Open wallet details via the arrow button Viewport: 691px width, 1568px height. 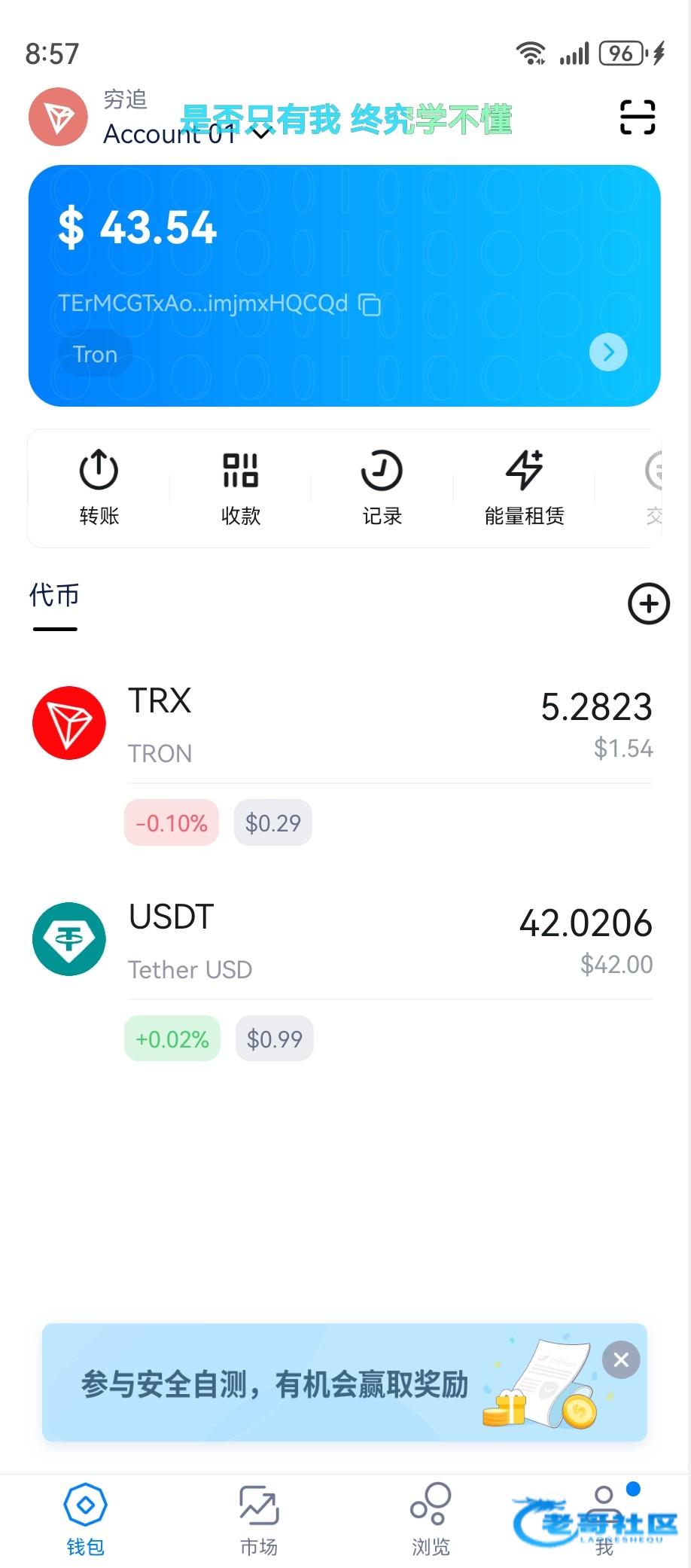tap(607, 352)
